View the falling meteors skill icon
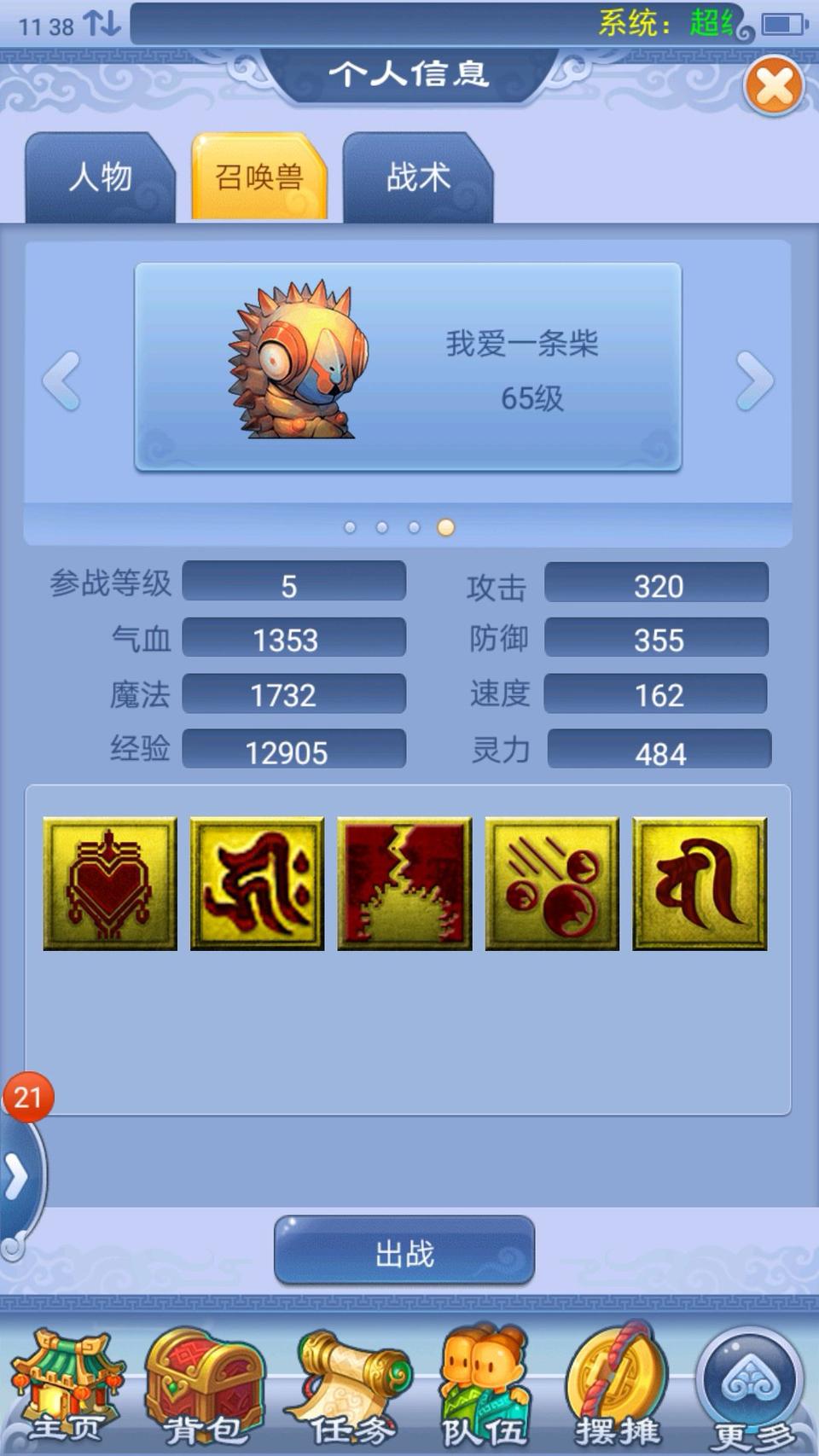This screenshot has height=1456, width=819. (x=552, y=884)
